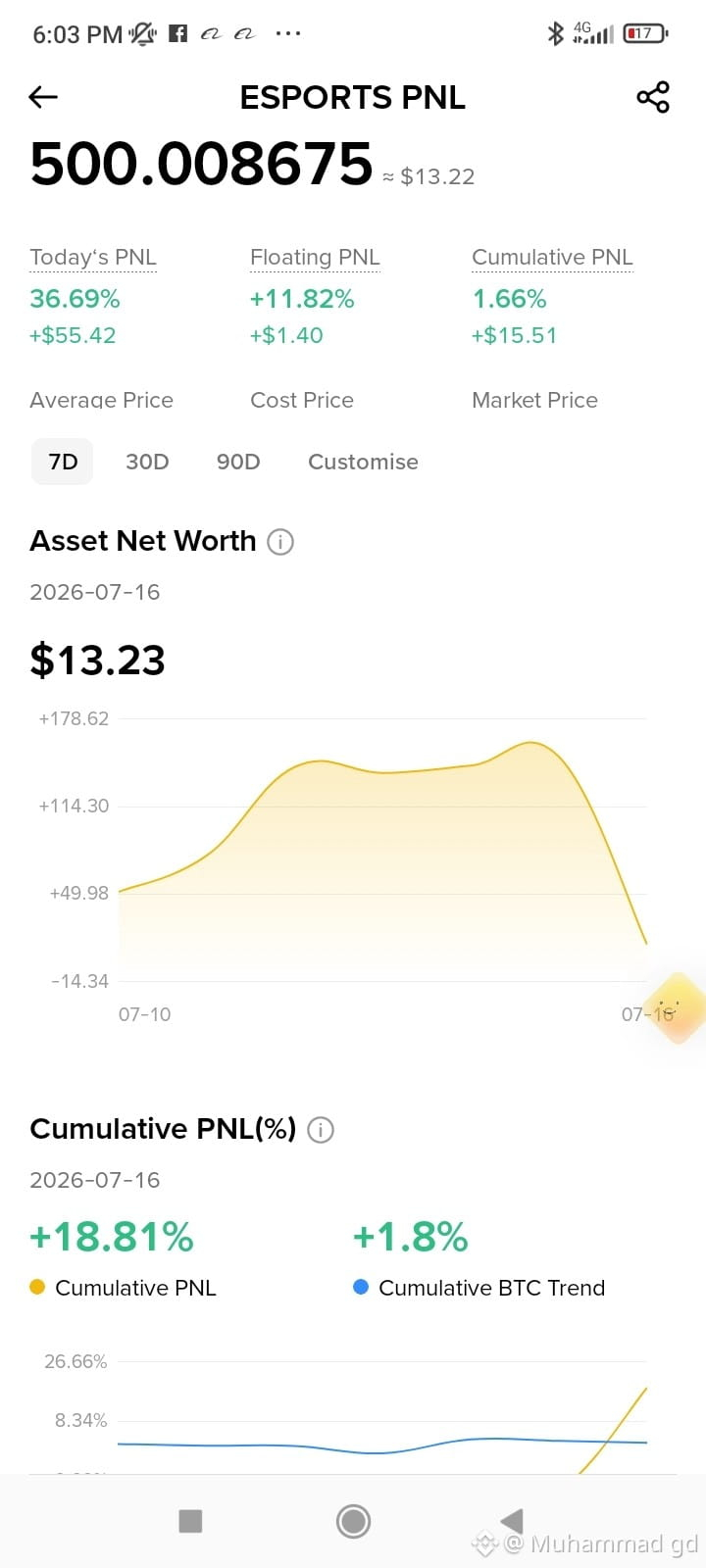Tap the Floating PNL underlined label
Viewport: 706px width, 1568px height.
coord(315,258)
